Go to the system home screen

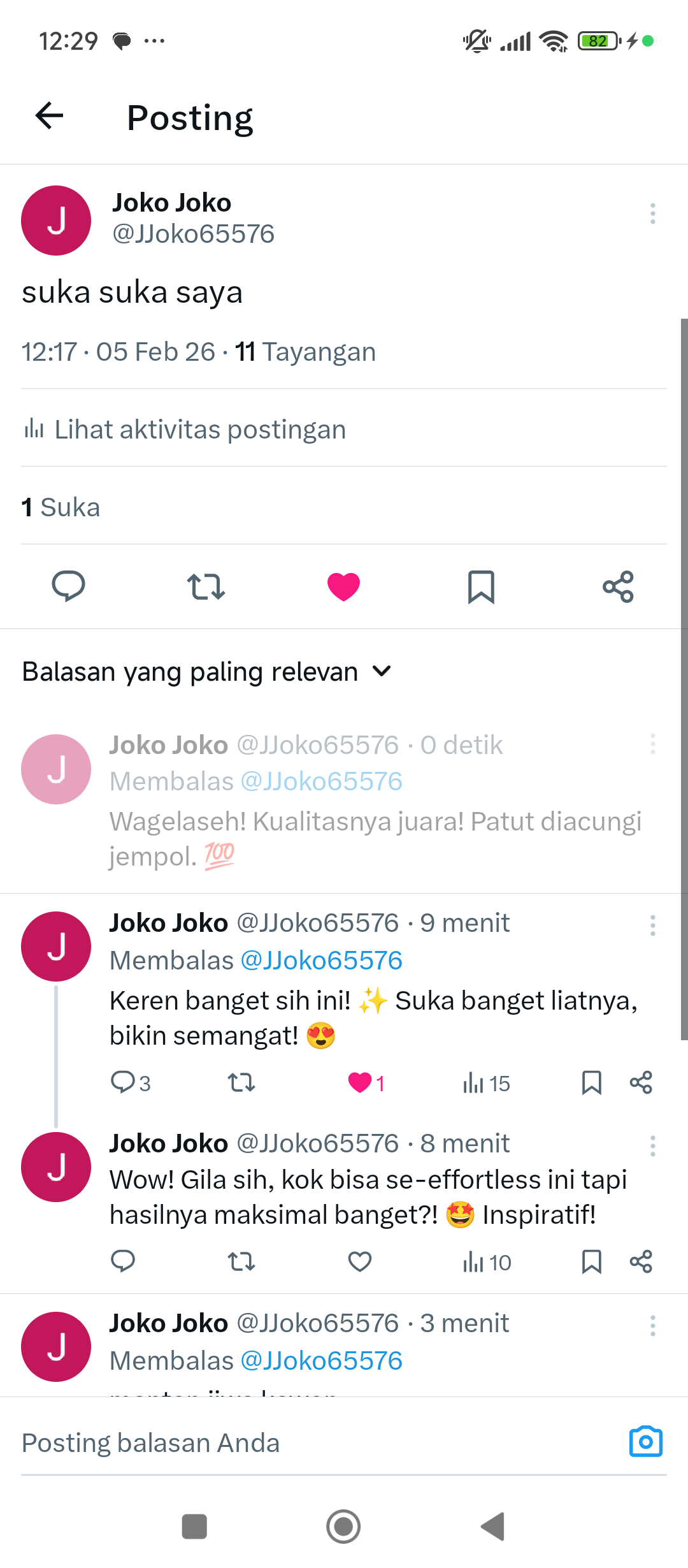[x=343, y=1527]
